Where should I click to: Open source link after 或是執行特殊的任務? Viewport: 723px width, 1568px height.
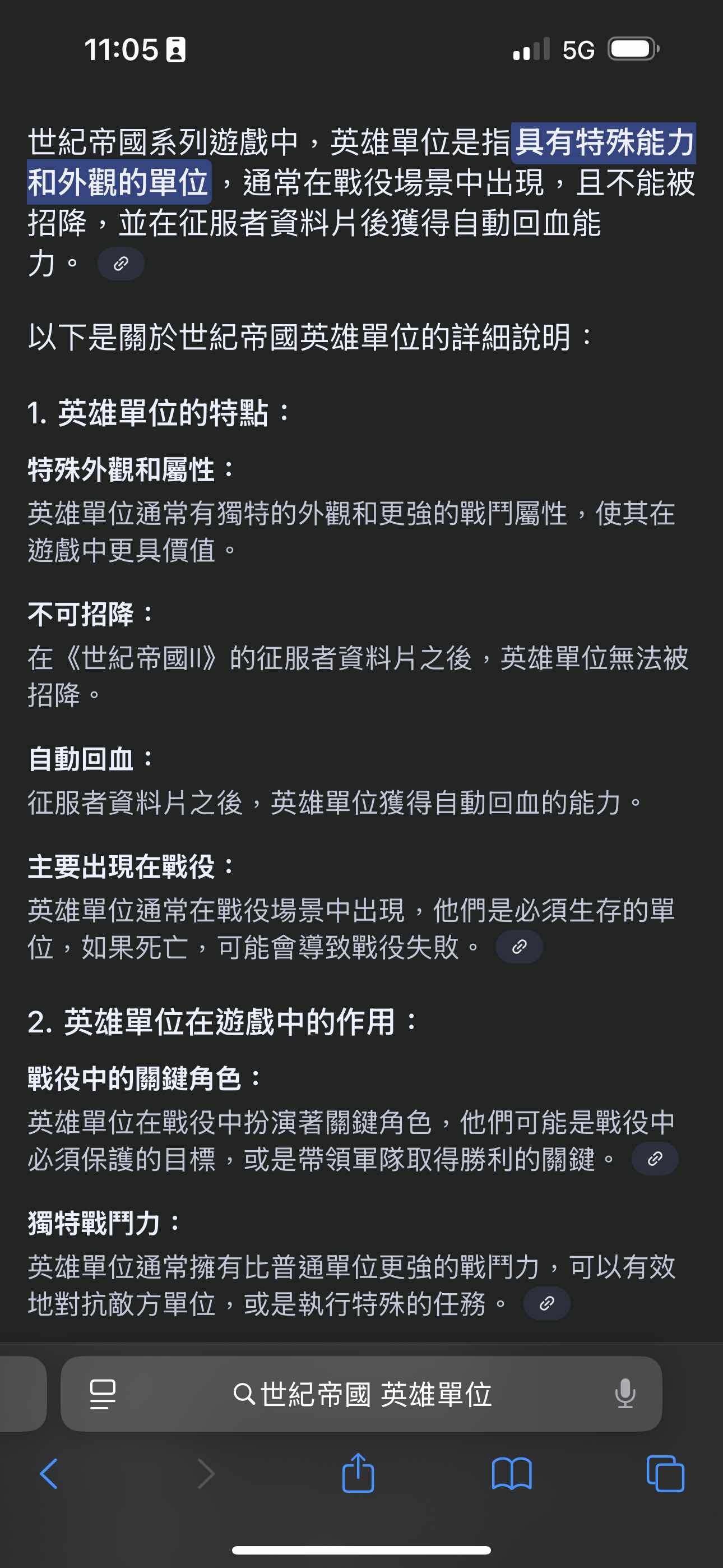coord(546,1303)
